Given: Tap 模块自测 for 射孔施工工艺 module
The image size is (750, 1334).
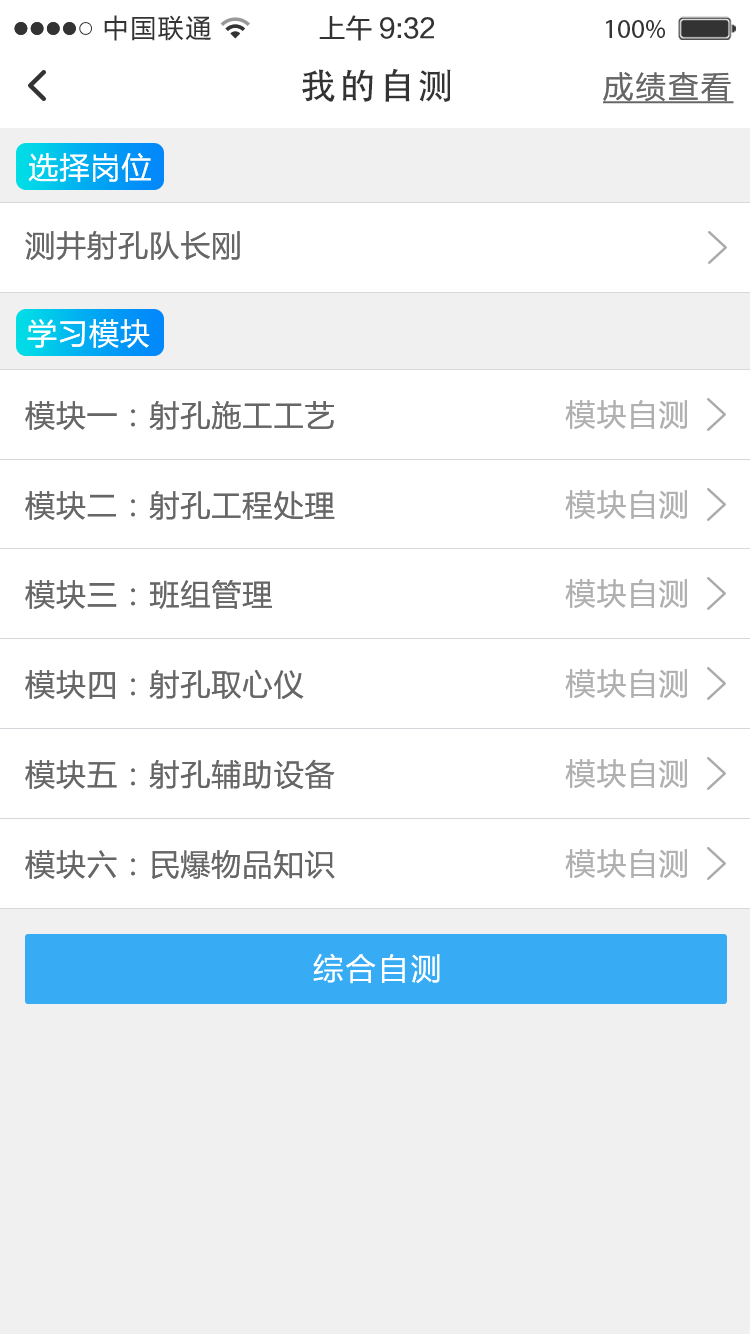Looking at the screenshot, I should click(626, 415).
